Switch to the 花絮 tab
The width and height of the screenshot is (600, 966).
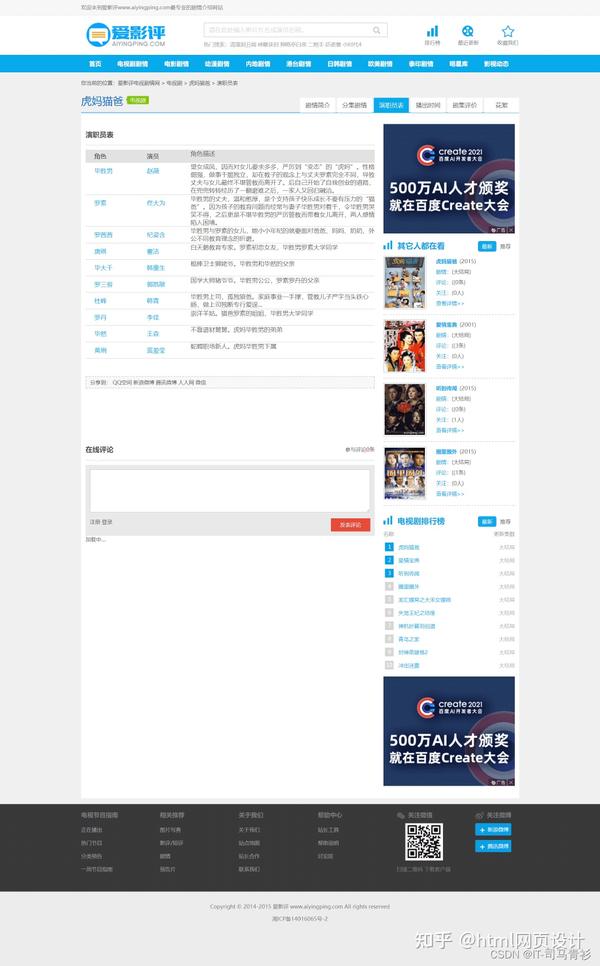[501, 105]
